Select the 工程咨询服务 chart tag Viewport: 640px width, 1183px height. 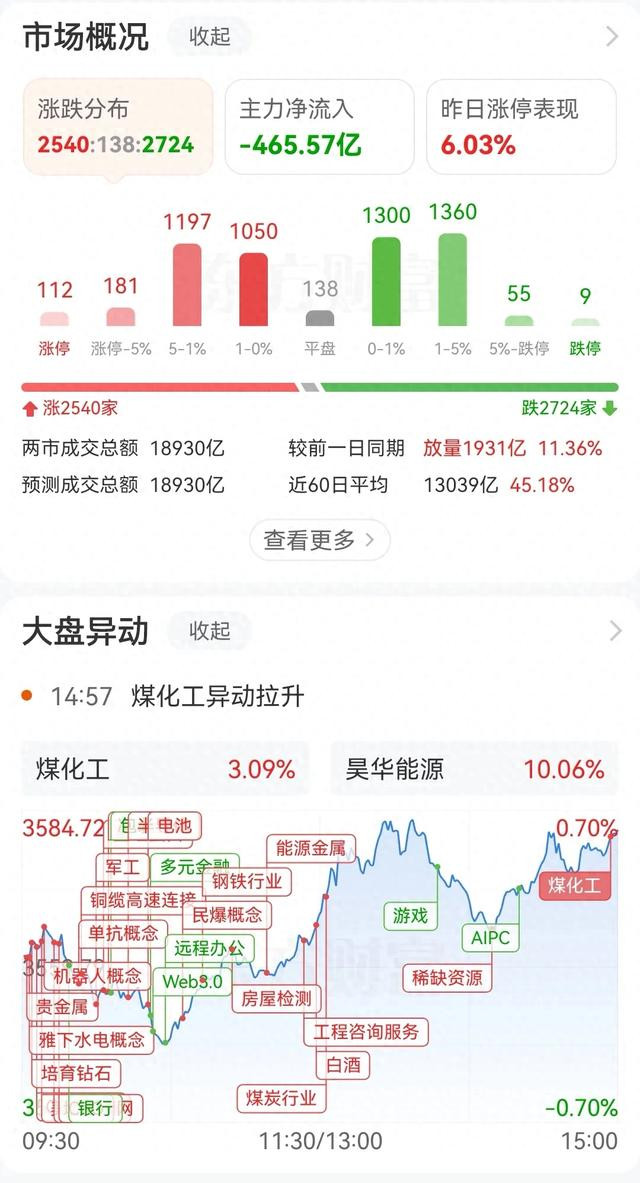366,1031
